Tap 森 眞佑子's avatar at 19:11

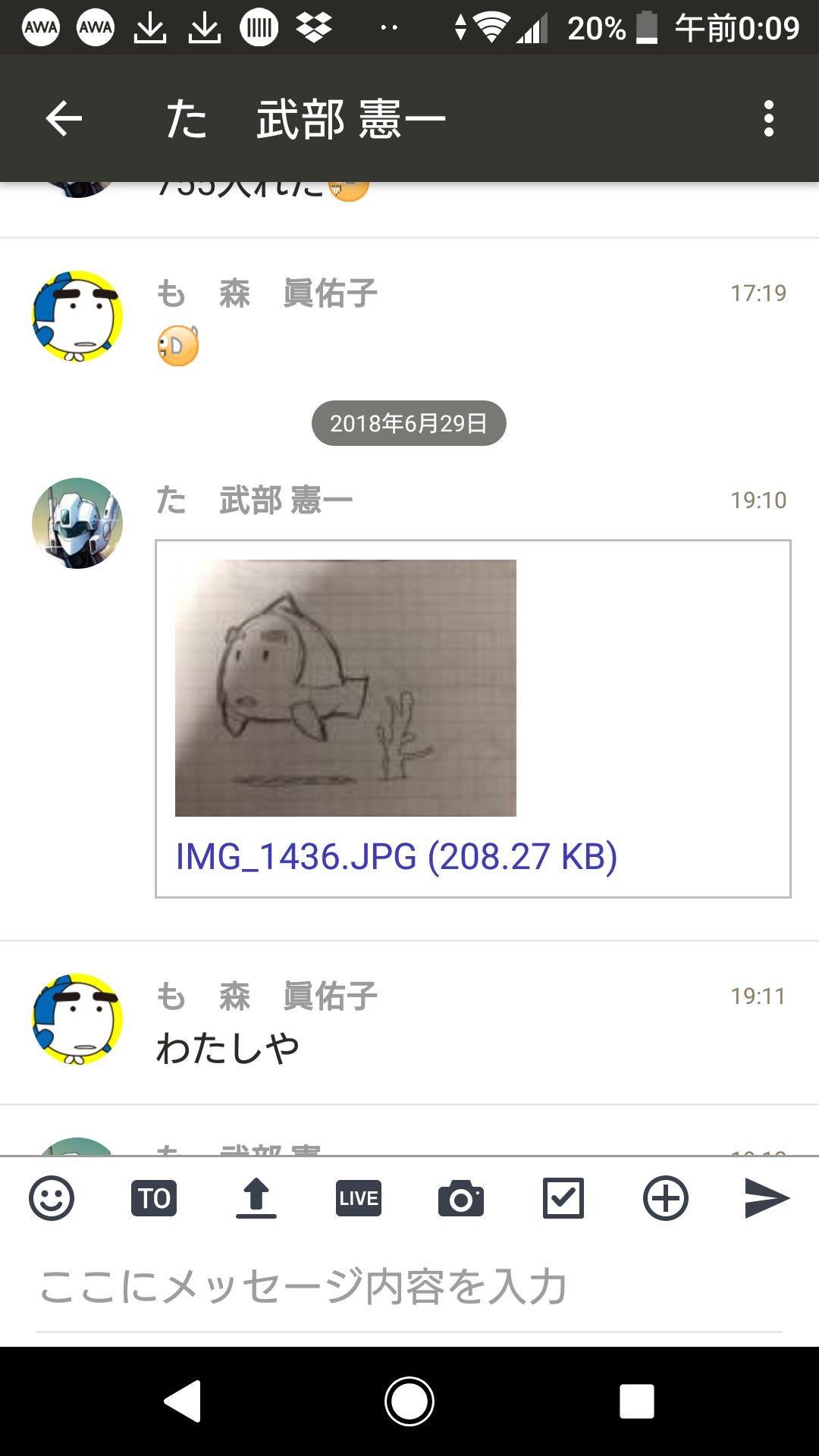pos(77,1019)
